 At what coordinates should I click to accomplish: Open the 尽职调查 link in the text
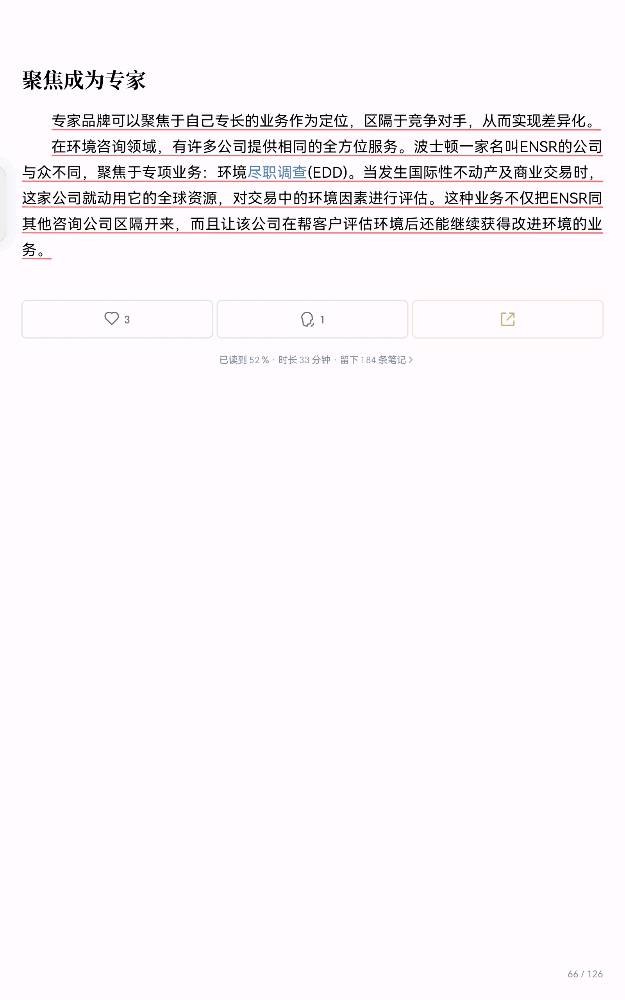click(x=277, y=171)
